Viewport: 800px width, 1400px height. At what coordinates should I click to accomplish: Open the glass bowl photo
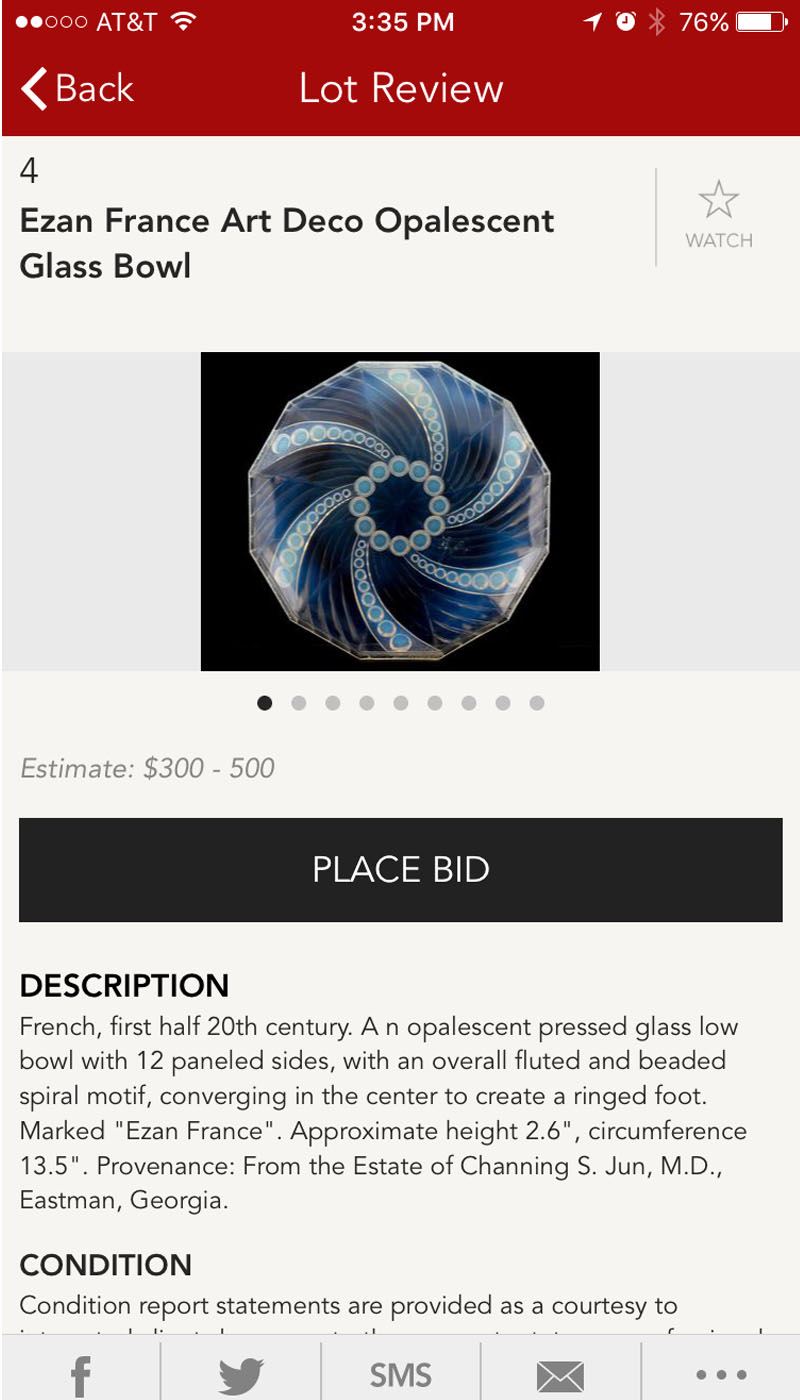tap(400, 511)
